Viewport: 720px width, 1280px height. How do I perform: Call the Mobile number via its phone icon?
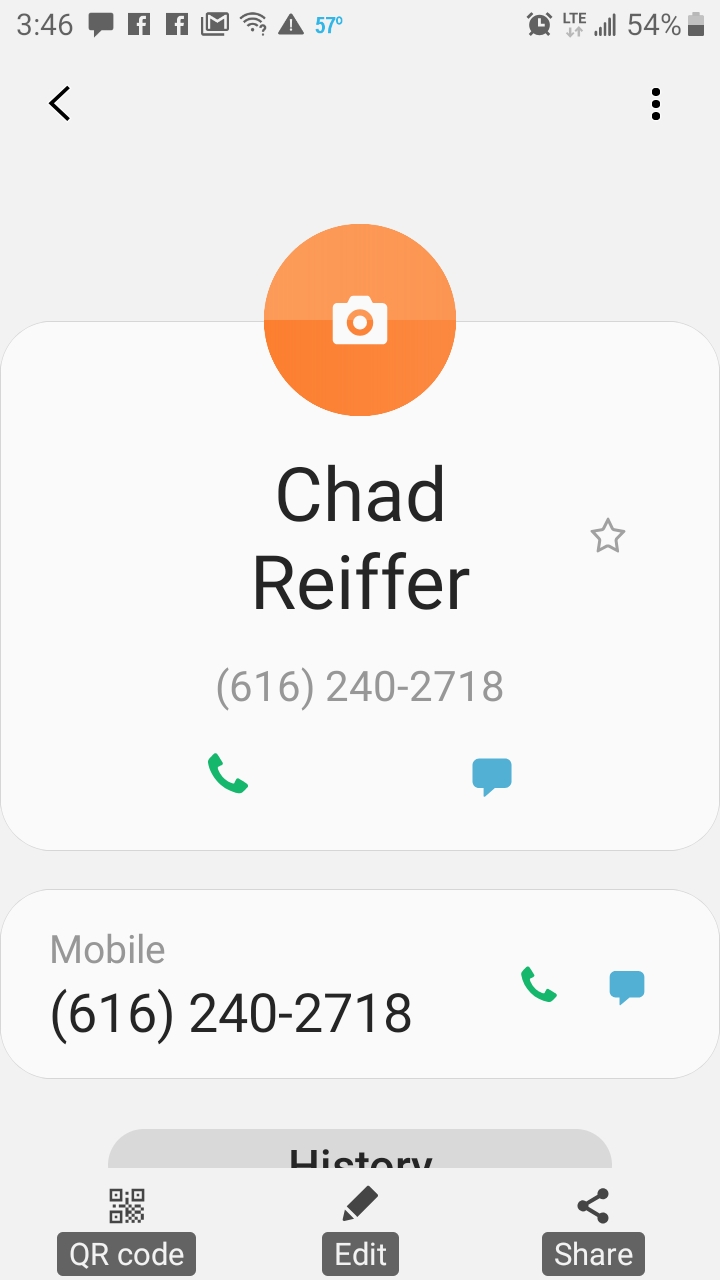[538, 985]
